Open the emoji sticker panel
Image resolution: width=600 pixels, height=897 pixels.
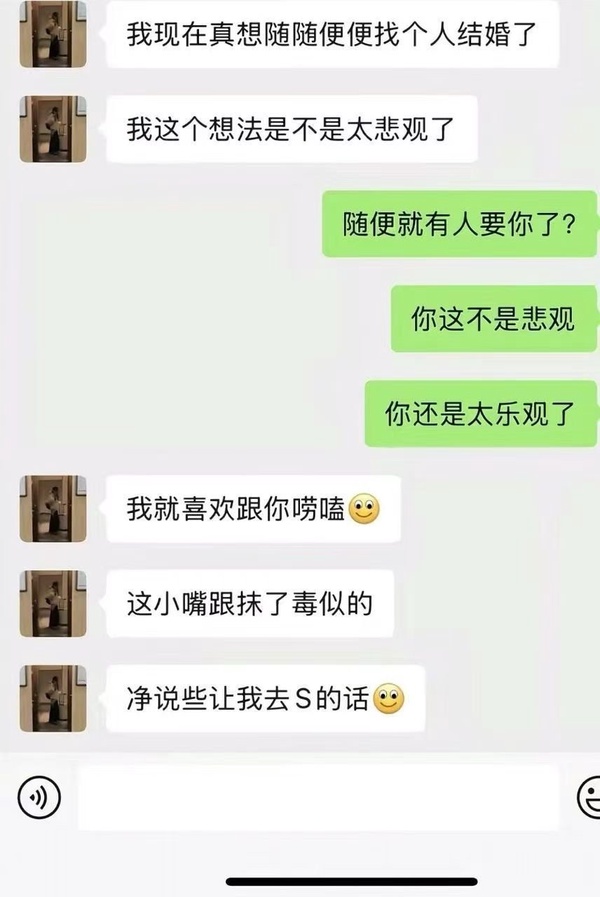point(590,797)
